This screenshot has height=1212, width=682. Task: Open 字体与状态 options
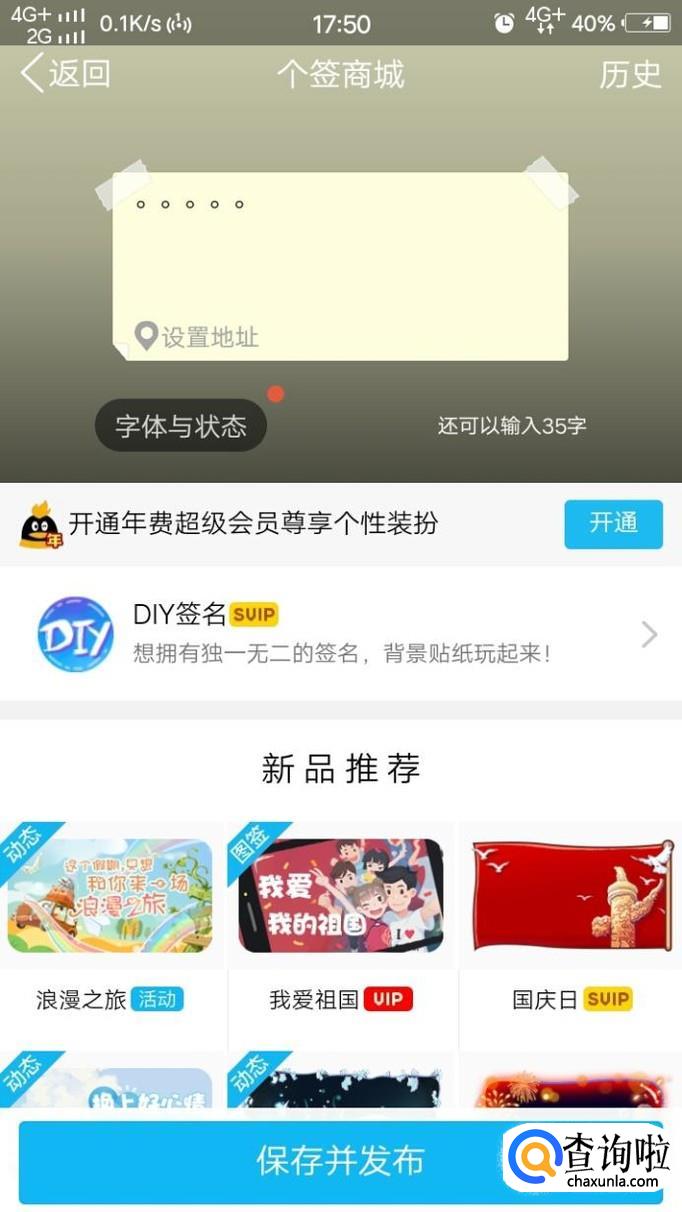point(181,426)
